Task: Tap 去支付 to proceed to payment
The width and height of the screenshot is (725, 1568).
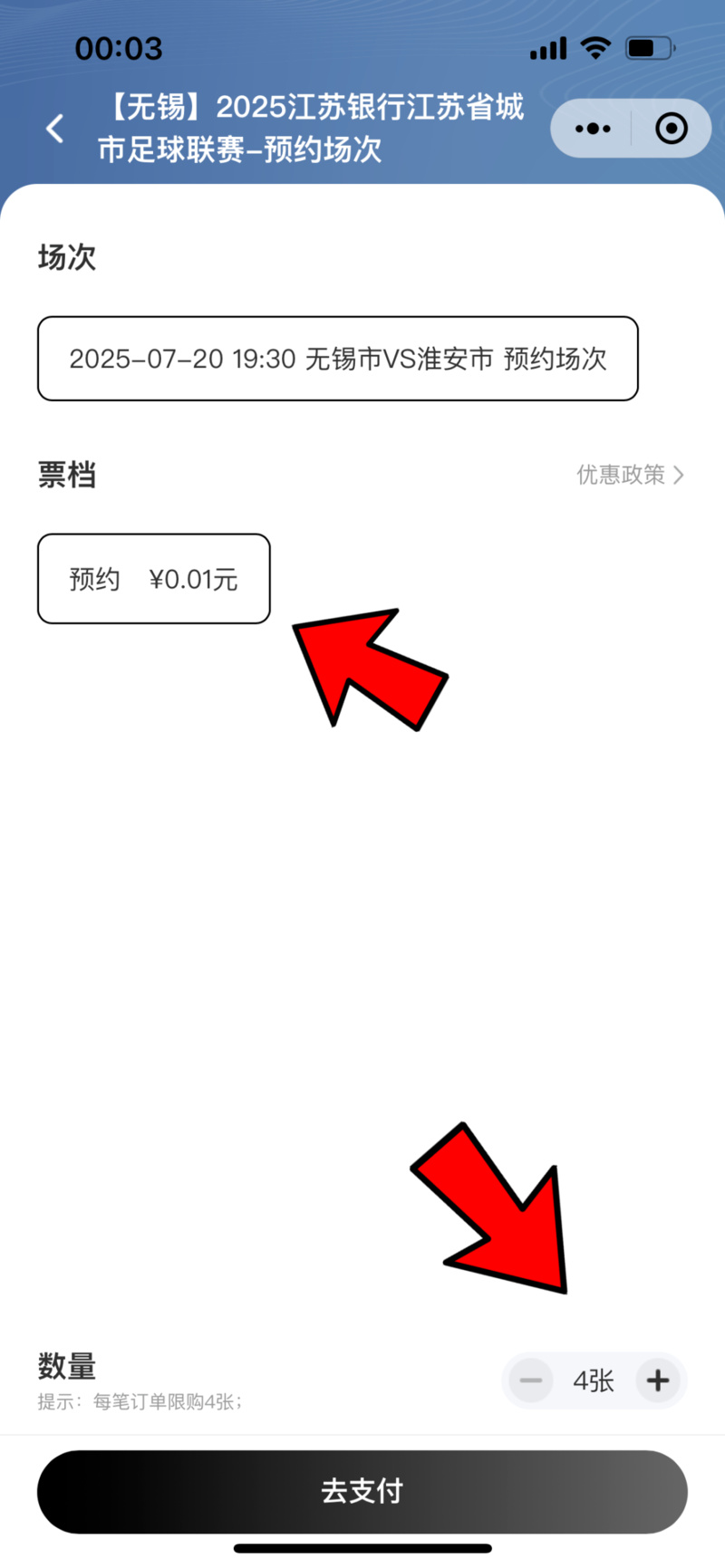Action: [x=362, y=1491]
